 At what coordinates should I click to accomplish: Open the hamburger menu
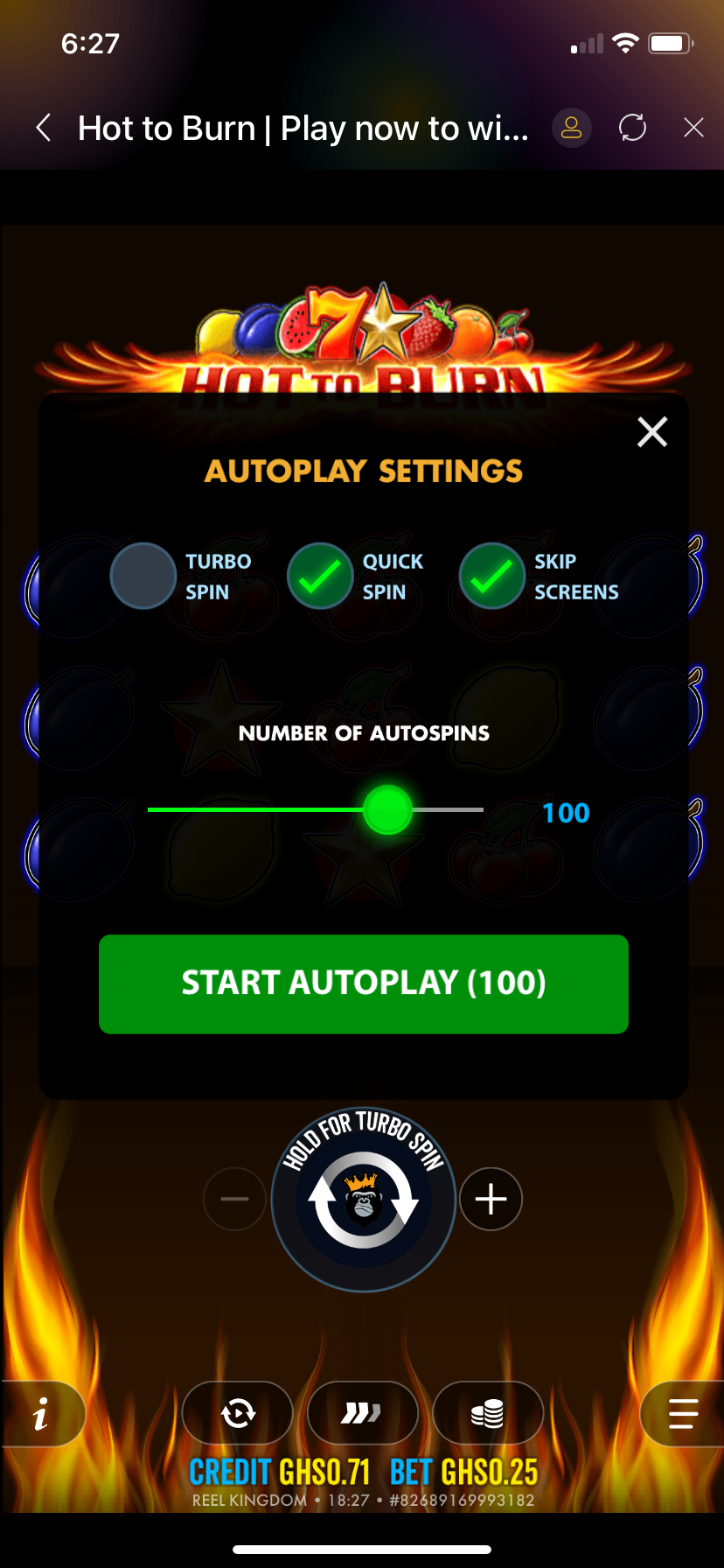tap(682, 1413)
